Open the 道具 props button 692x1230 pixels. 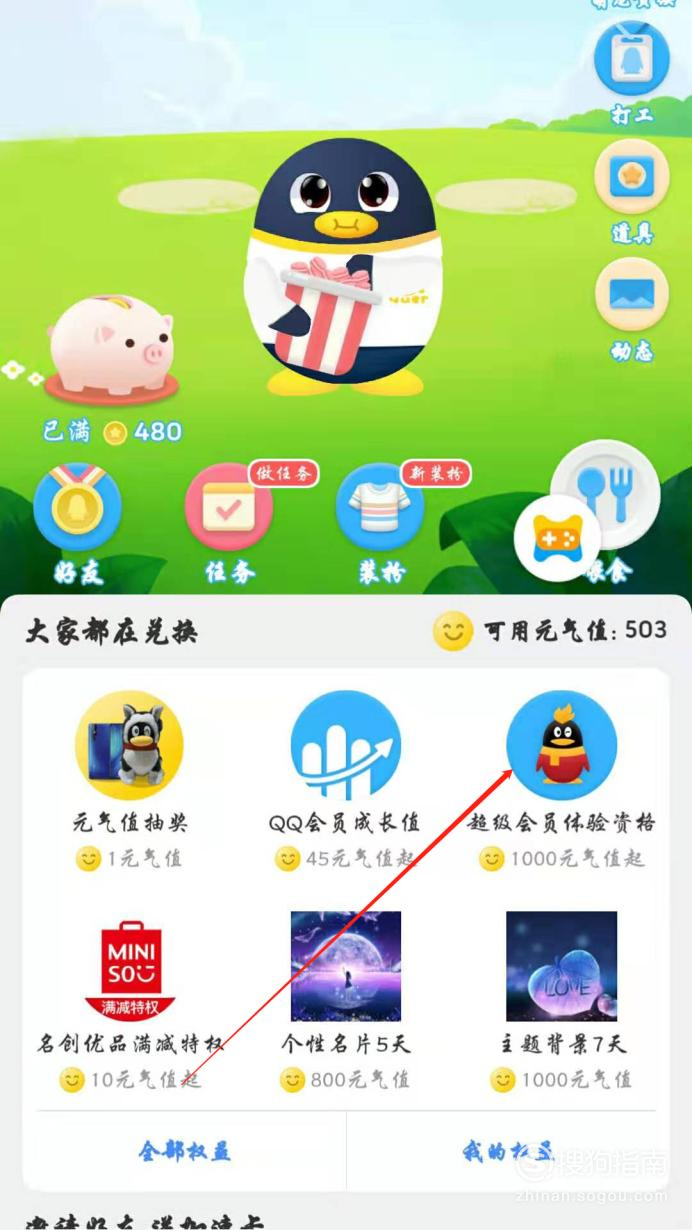click(x=631, y=192)
